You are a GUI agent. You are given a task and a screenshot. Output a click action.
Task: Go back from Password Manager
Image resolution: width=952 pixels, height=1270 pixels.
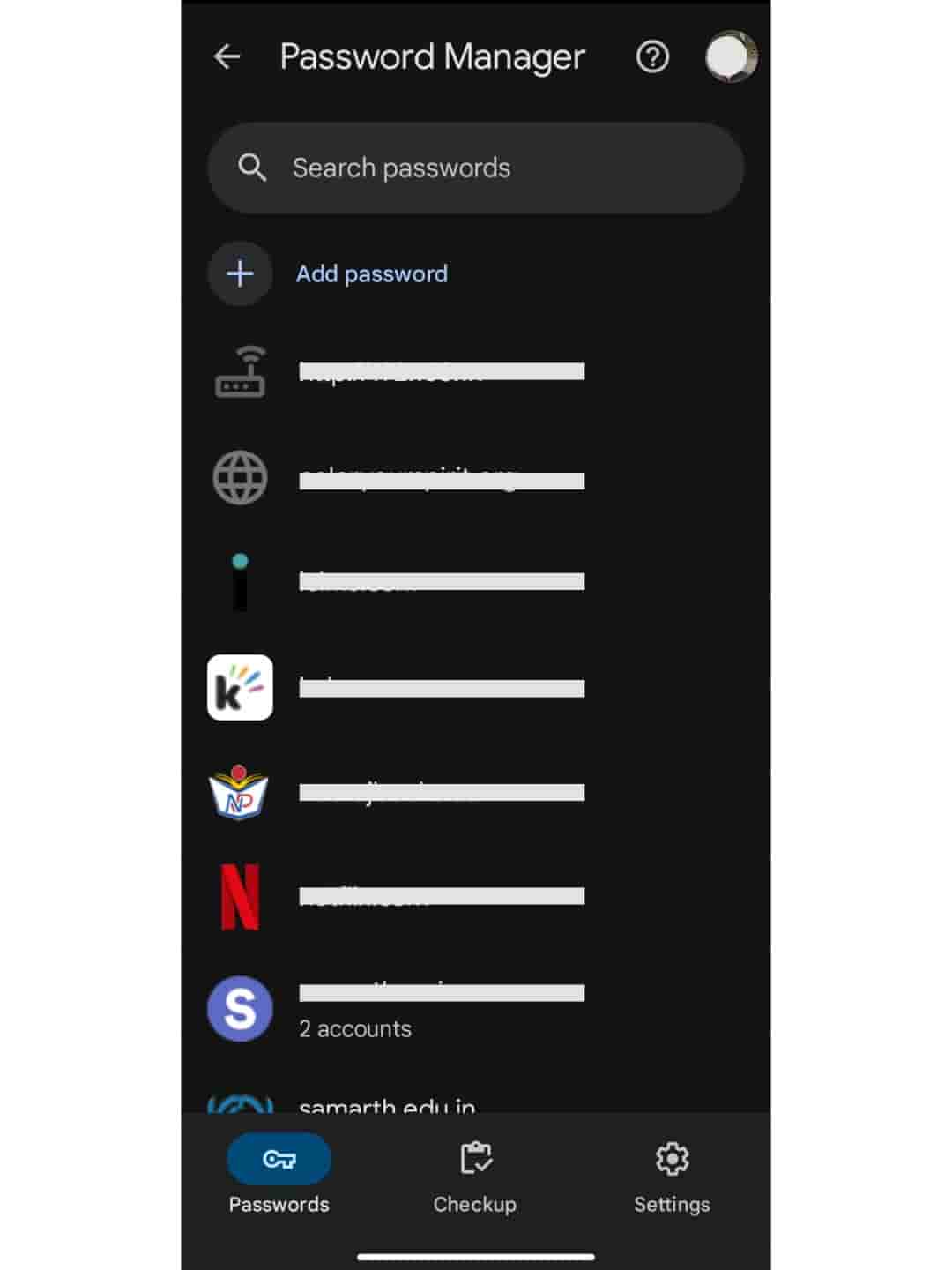point(227,57)
